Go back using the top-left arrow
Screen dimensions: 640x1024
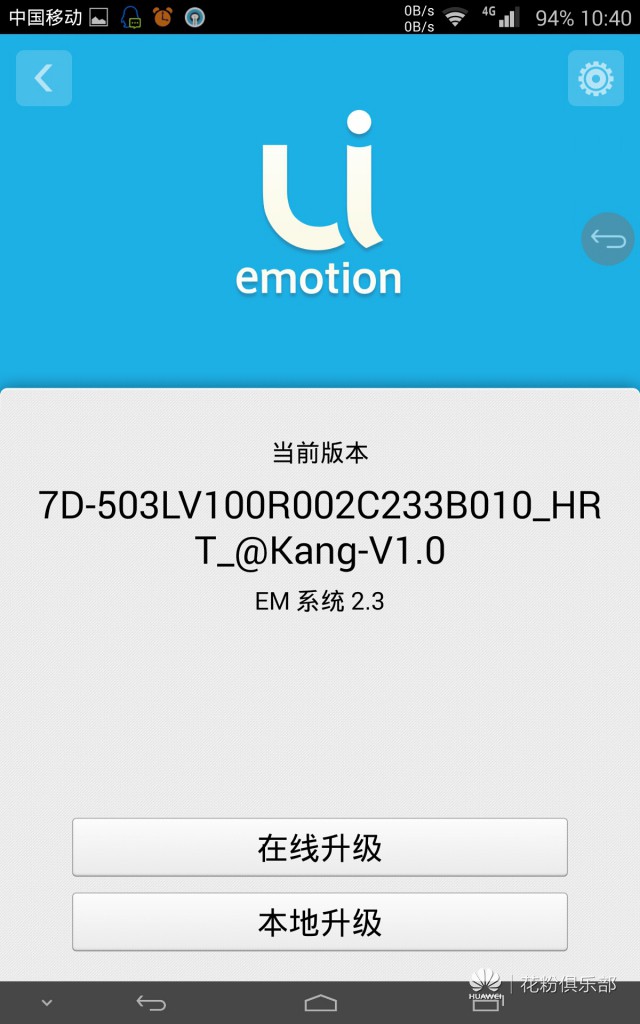coord(44,78)
